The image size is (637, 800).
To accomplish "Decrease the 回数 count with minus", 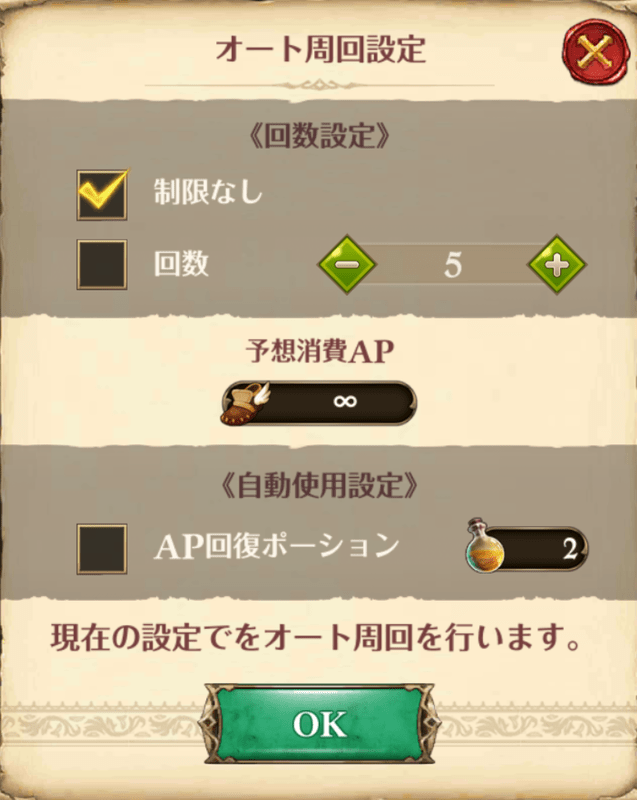I will (x=346, y=266).
